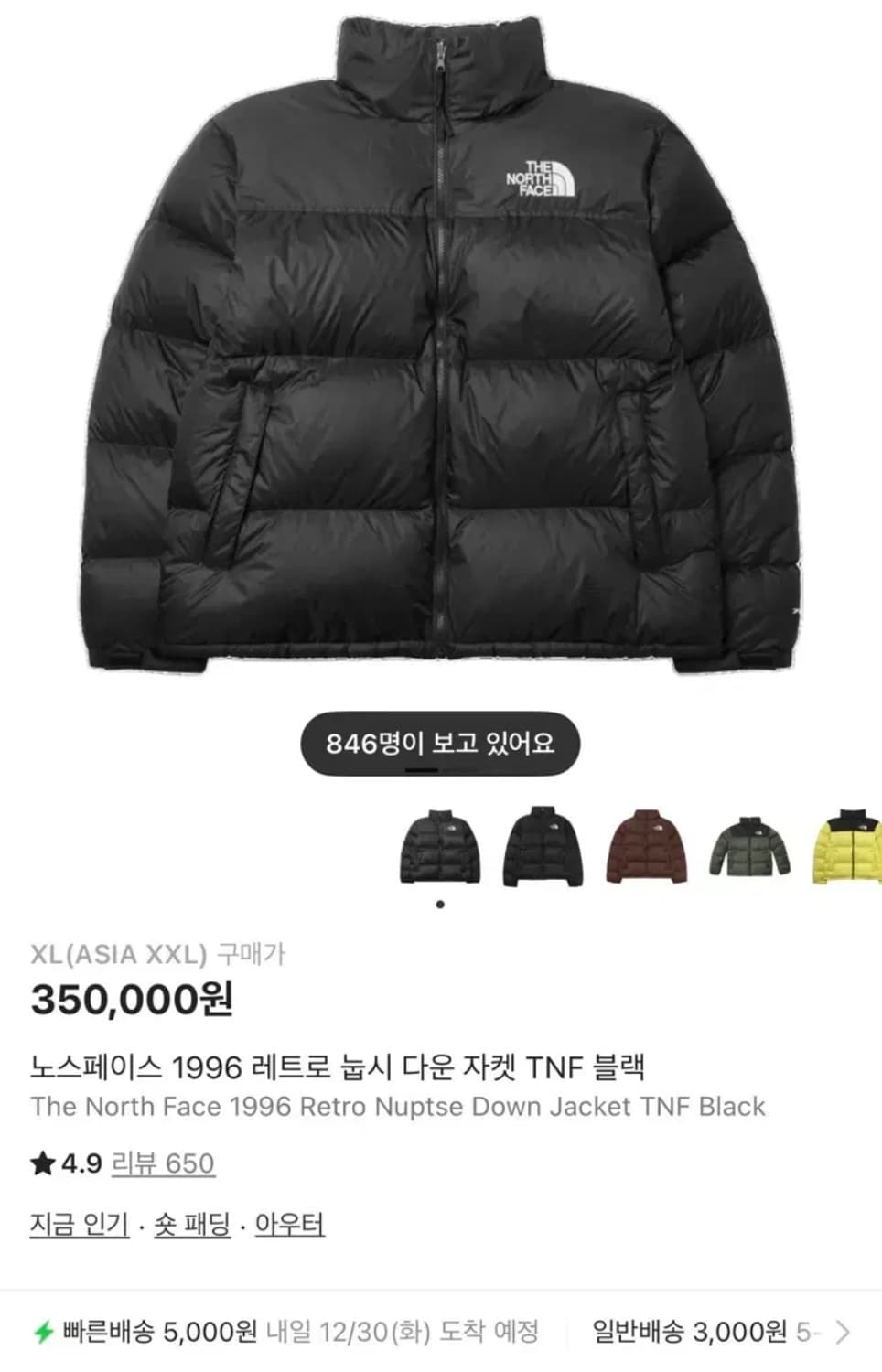Click the 빠른배송 5,000원 delivery option

[x=146, y=1334]
